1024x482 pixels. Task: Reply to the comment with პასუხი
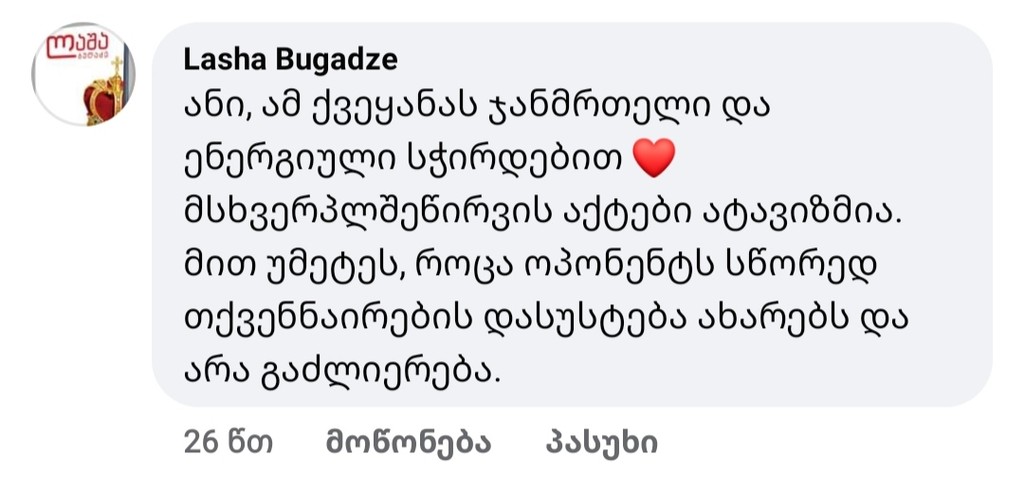[601, 442]
